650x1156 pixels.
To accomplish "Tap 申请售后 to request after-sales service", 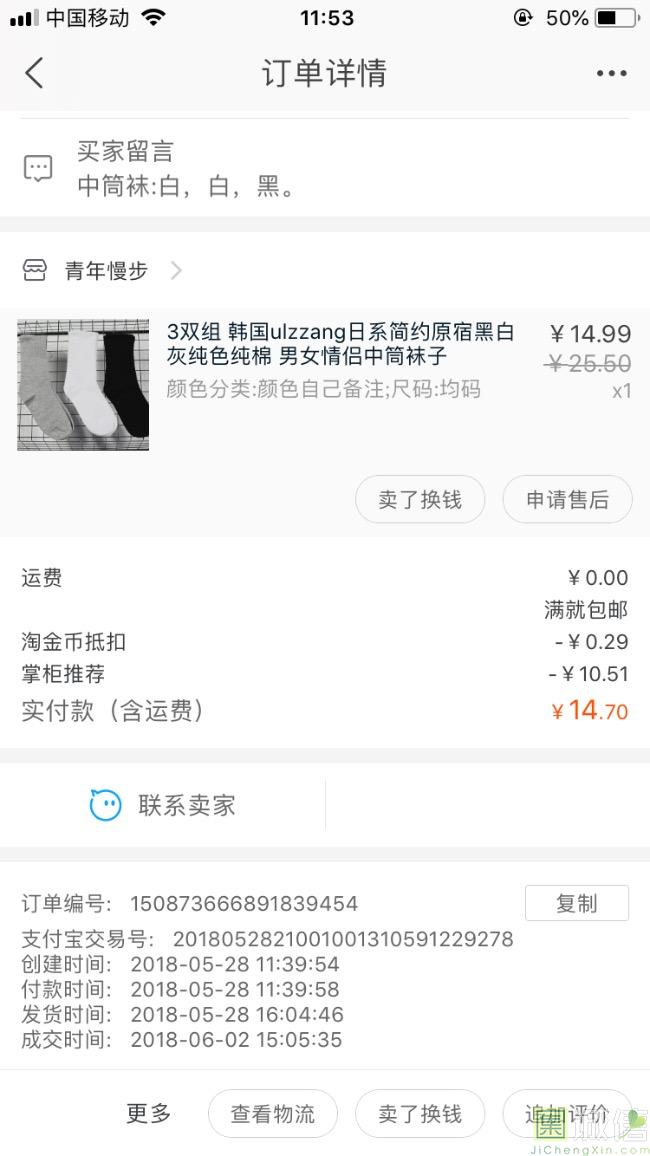I will click(567, 500).
